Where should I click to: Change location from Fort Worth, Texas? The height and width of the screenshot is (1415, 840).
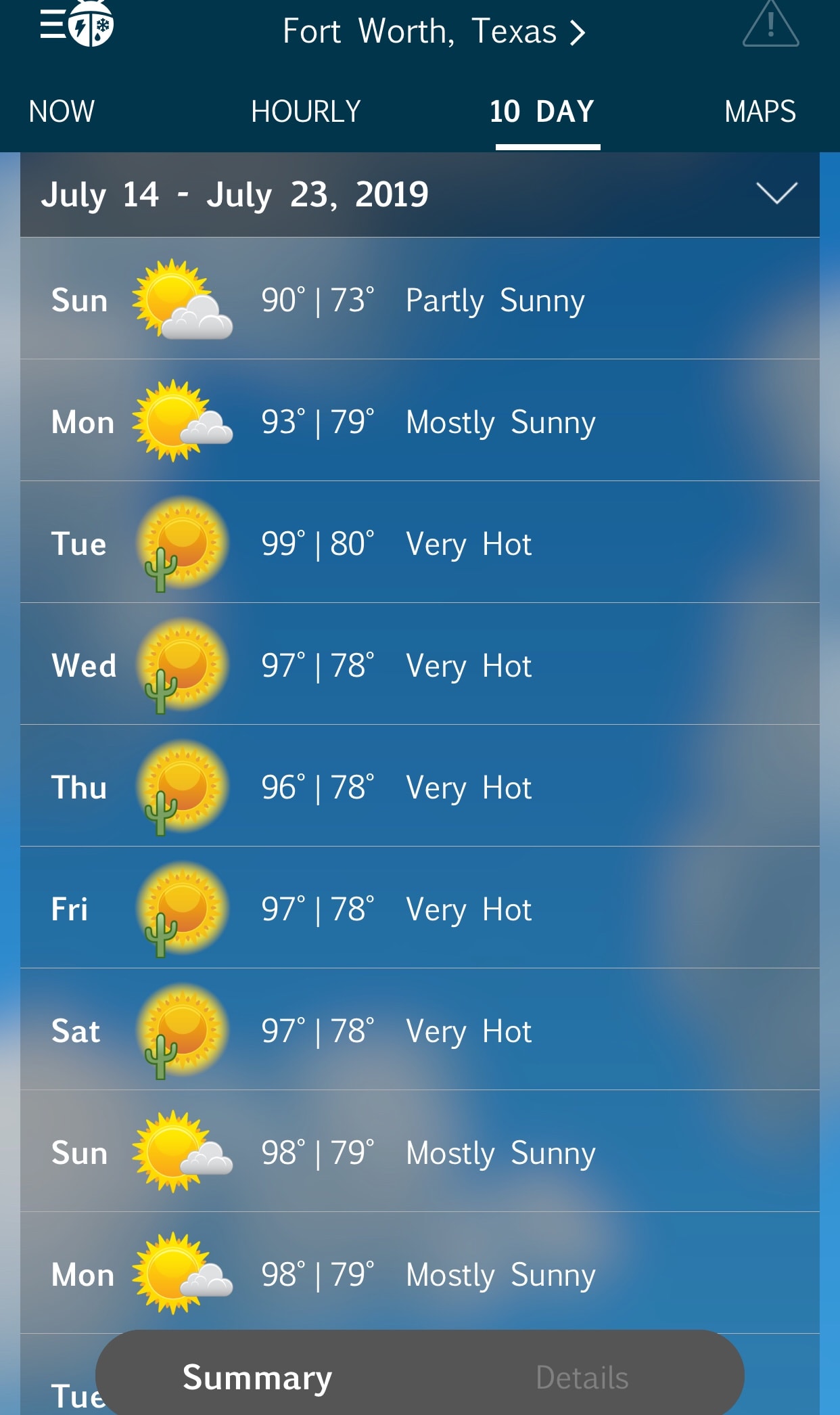(433, 31)
